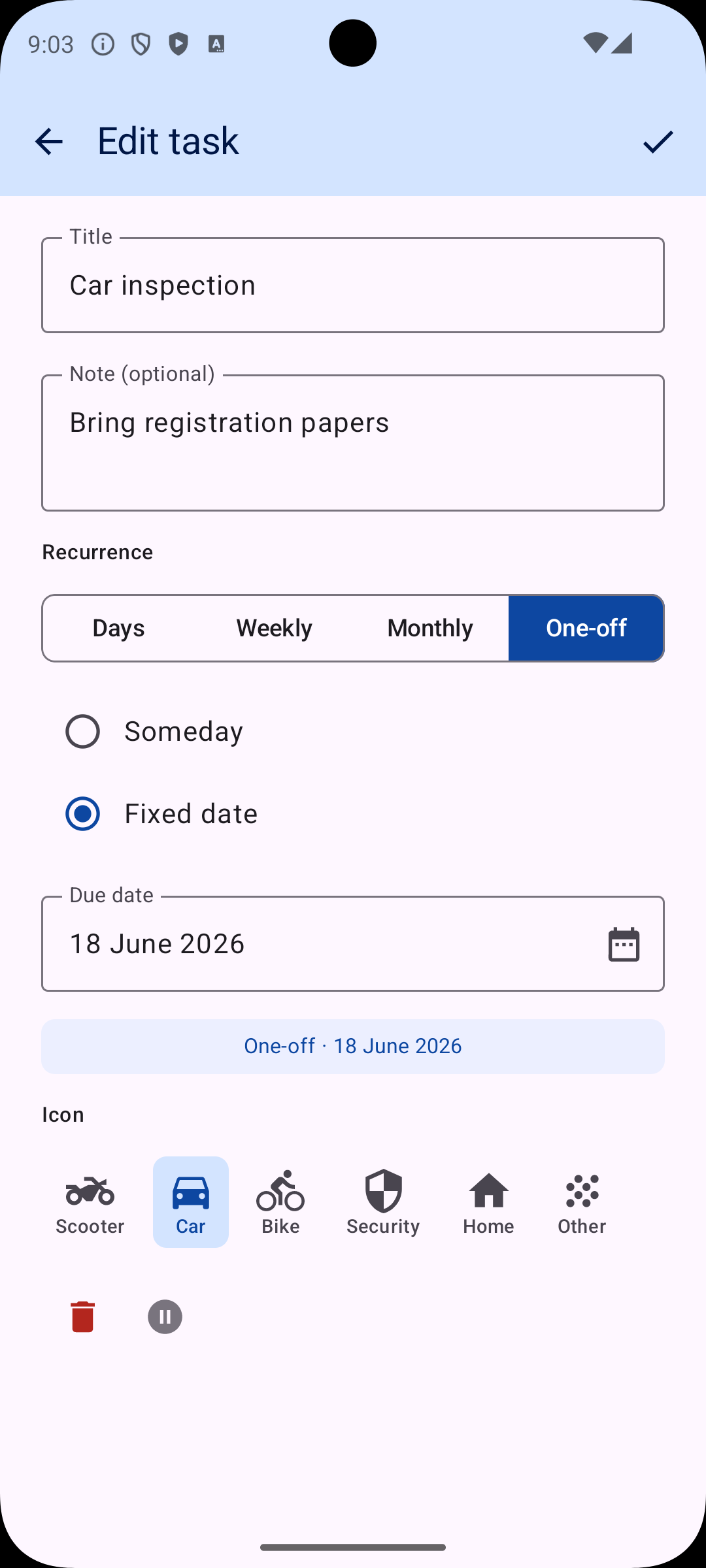Pick the Other icon
The height and width of the screenshot is (1568, 706).
pos(582,1202)
